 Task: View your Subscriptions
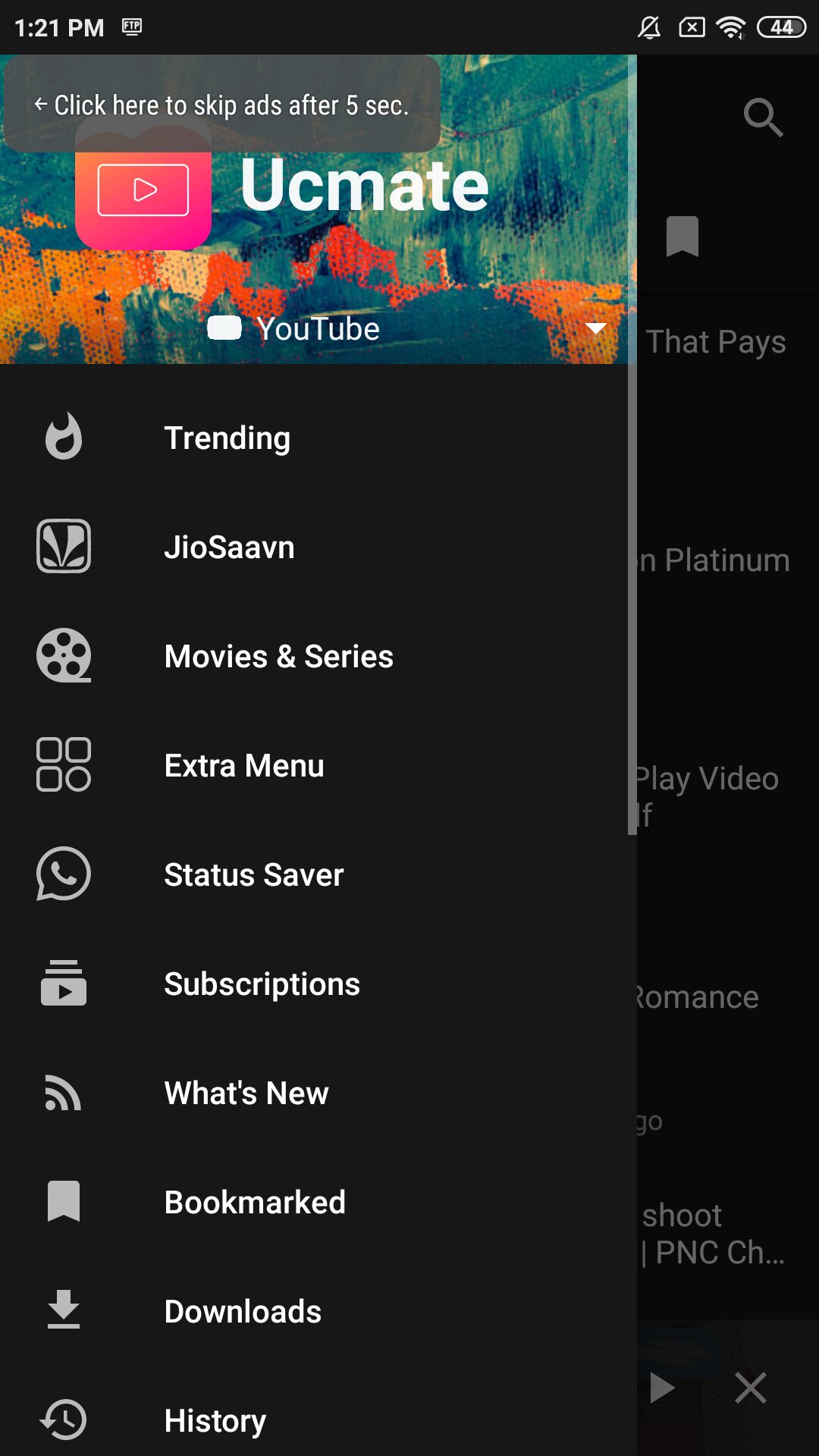(262, 984)
